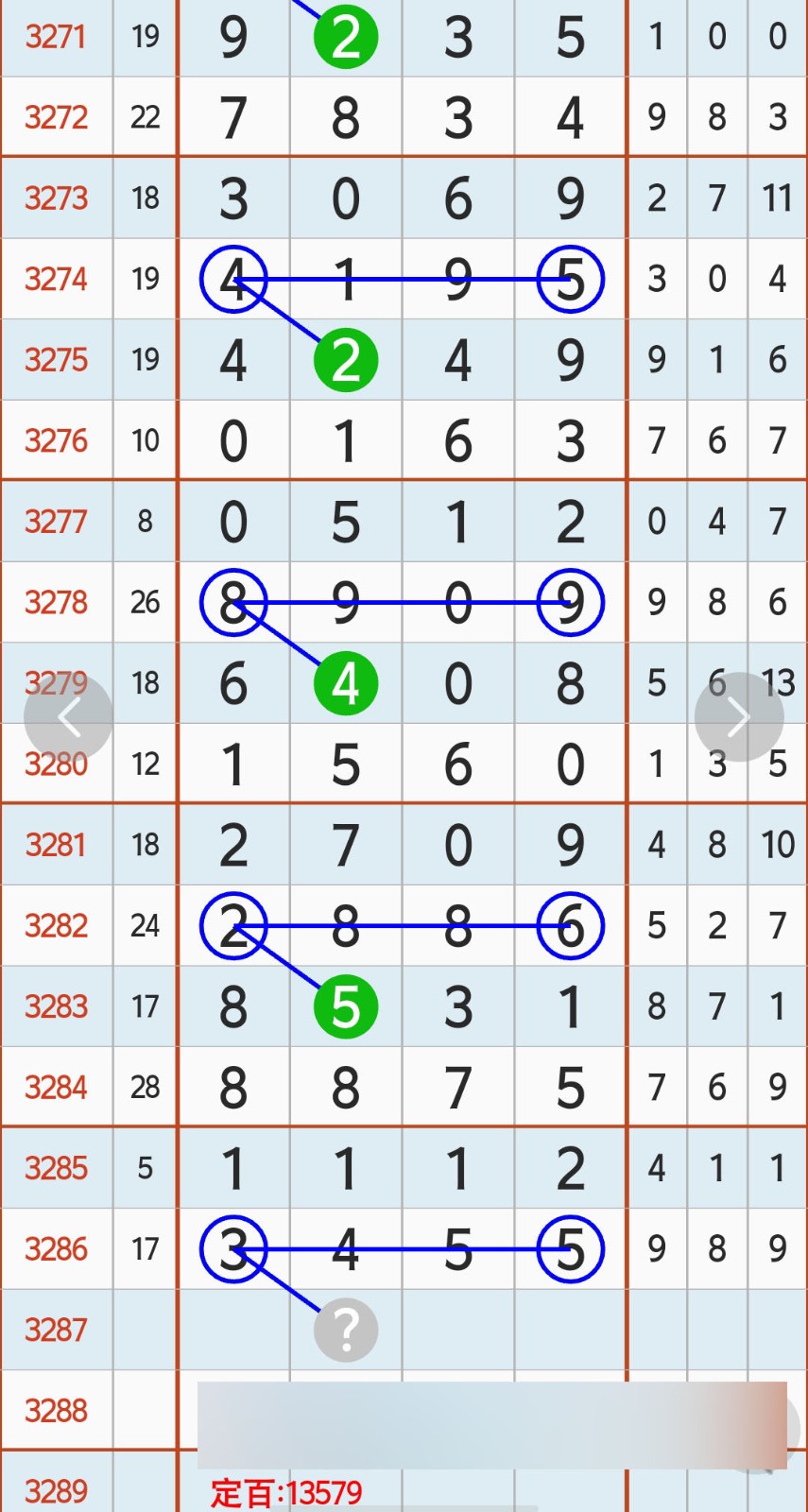Go to the next image
Viewport: 808px width, 1512px height.
click(739, 717)
